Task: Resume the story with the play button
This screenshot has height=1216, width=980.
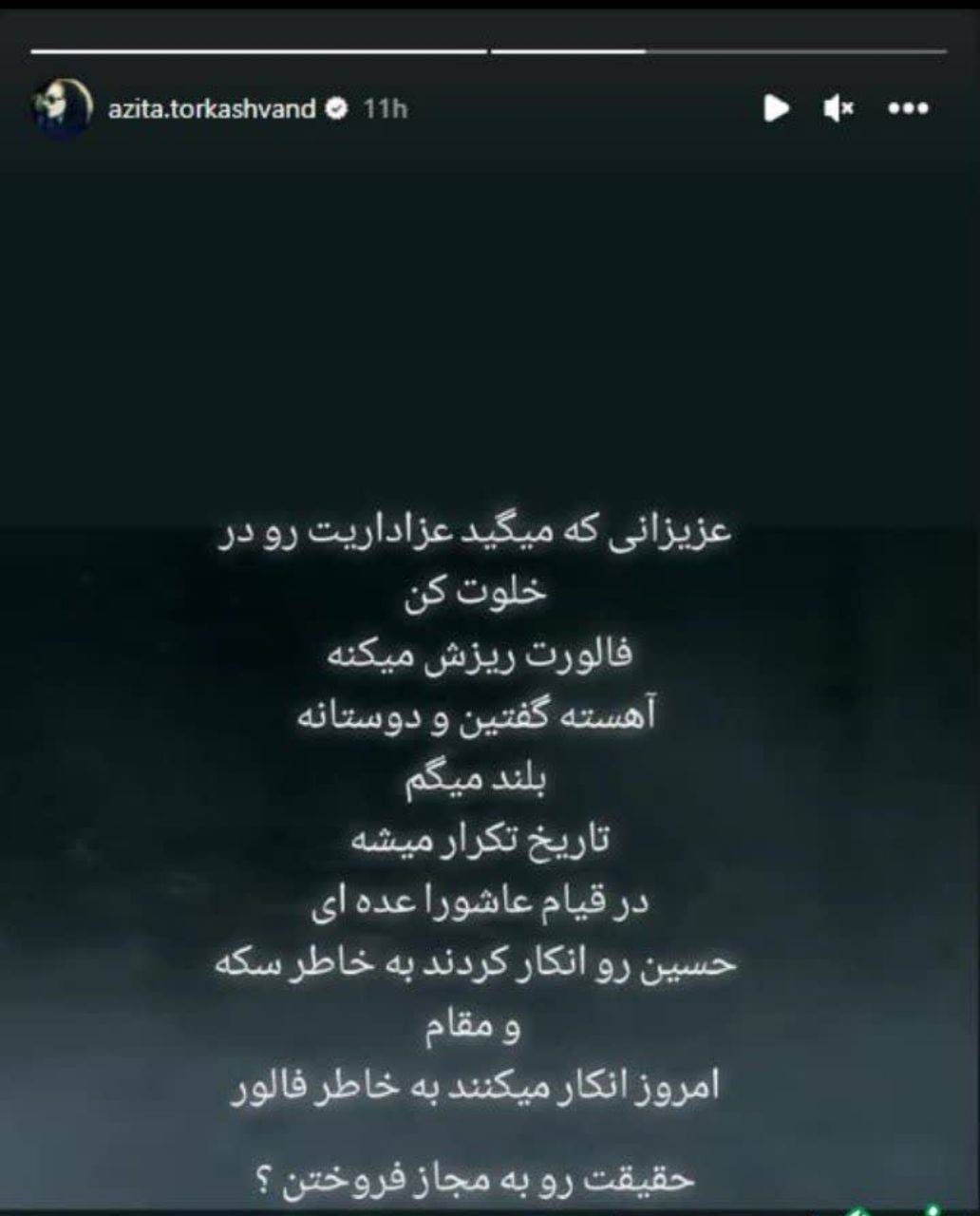Action: click(776, 108)
